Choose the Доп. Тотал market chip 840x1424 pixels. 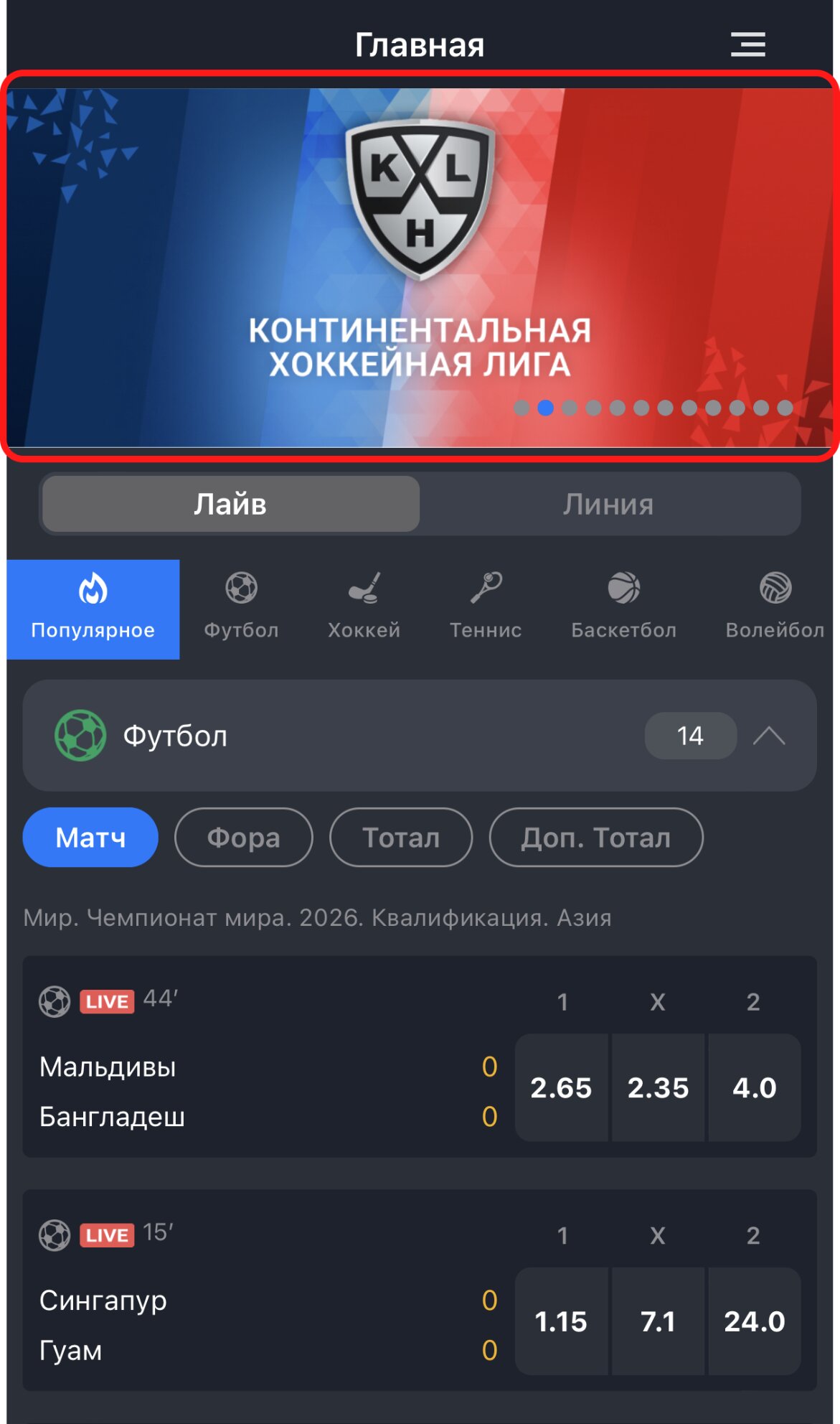click(x=595, y=838)
